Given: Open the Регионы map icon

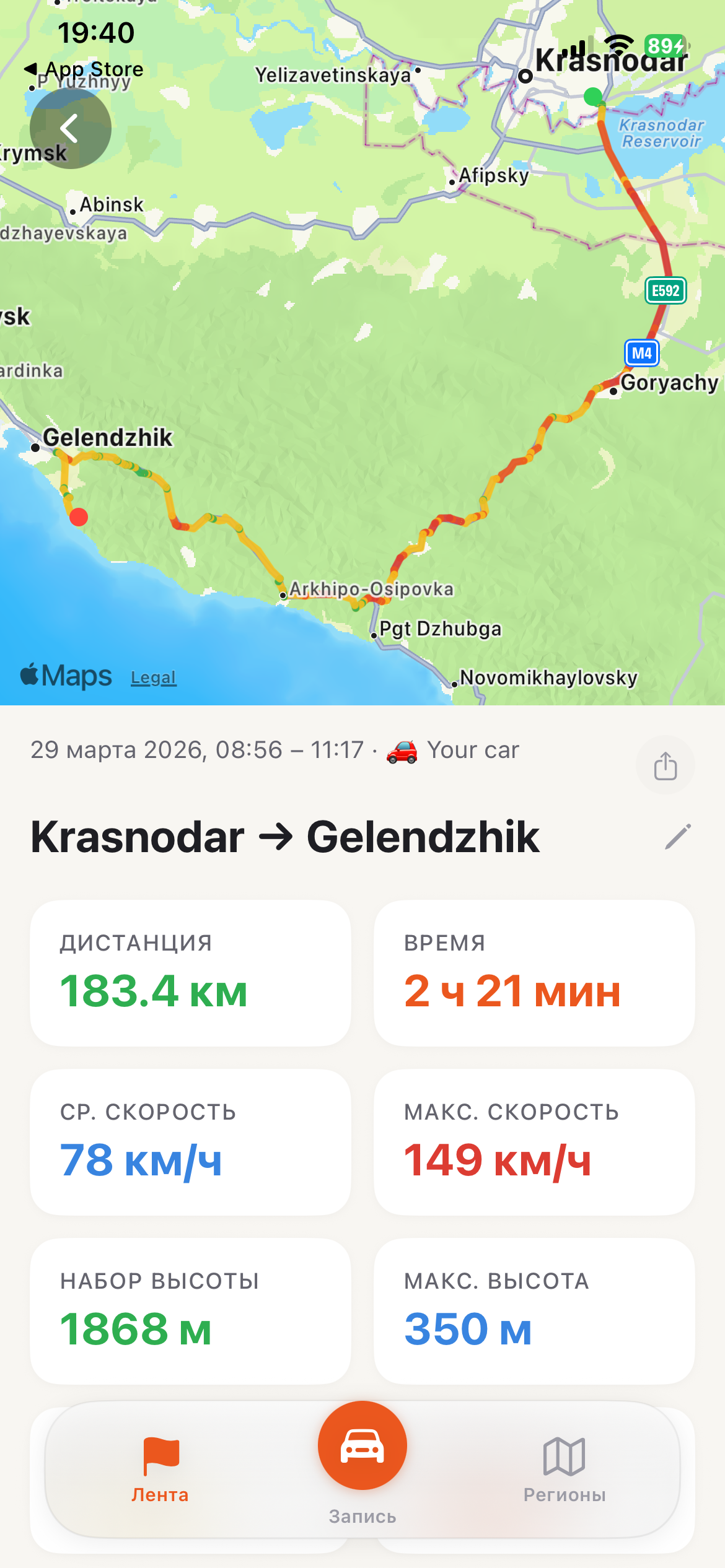Looking at the screenshot, I should (563, 1455).
